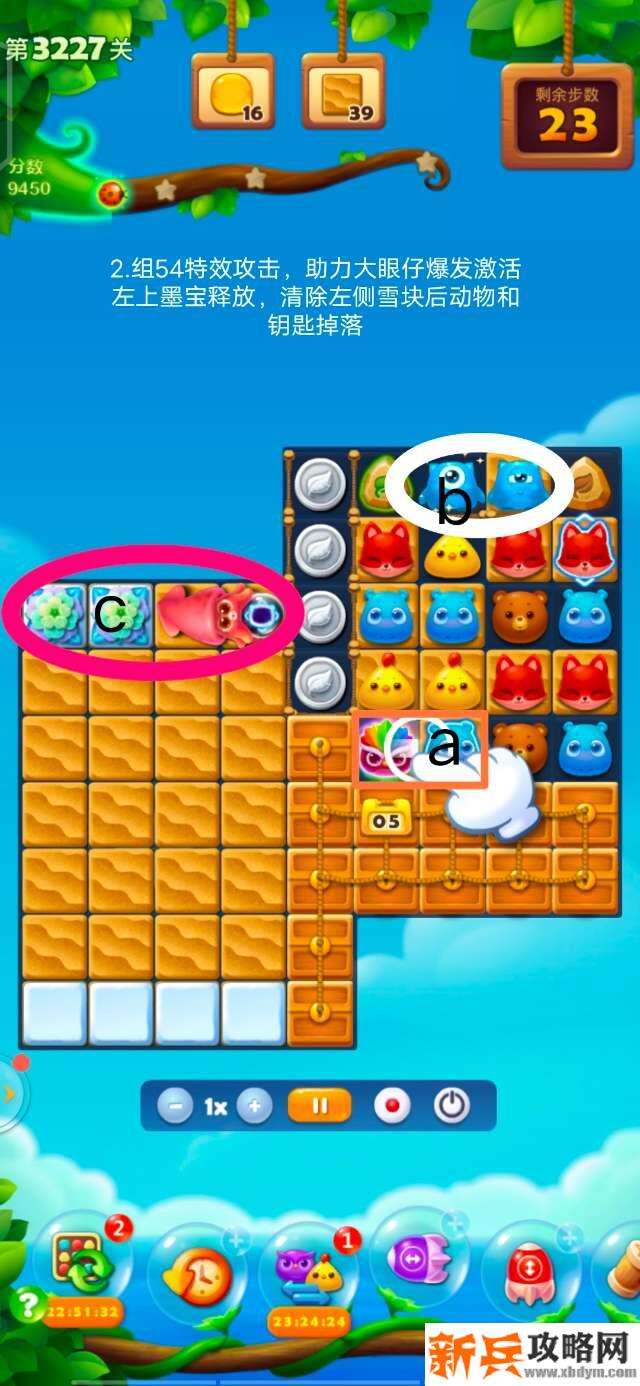This screenshot has width=640, height=1386.
Task: Expand the side panel arrow on left edge
Action: coord(9,1093)
